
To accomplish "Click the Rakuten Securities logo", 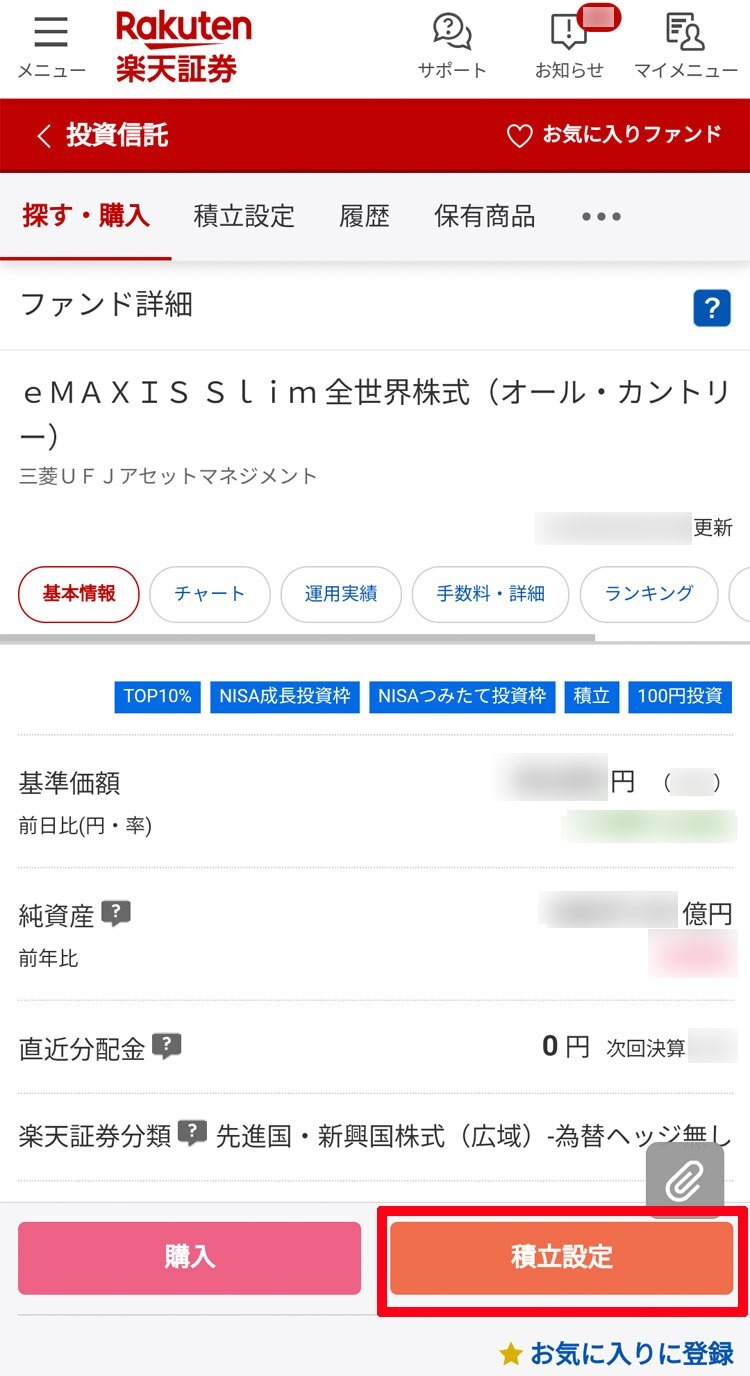I will point(184,42).
